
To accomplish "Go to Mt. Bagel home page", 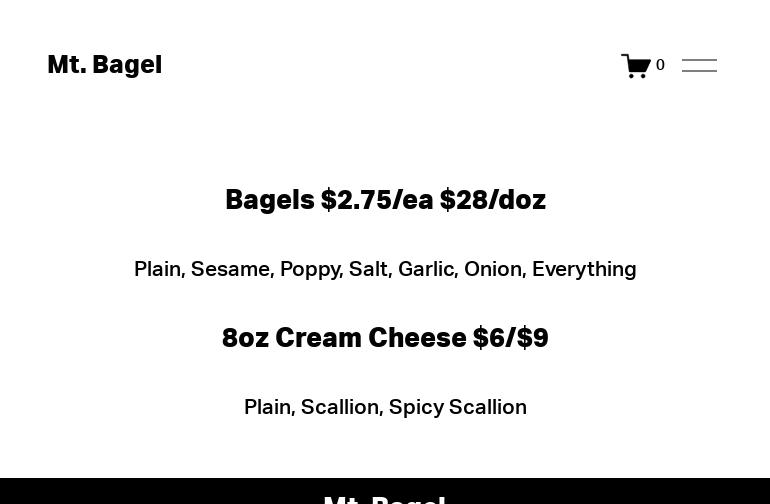I will [105, 66].
